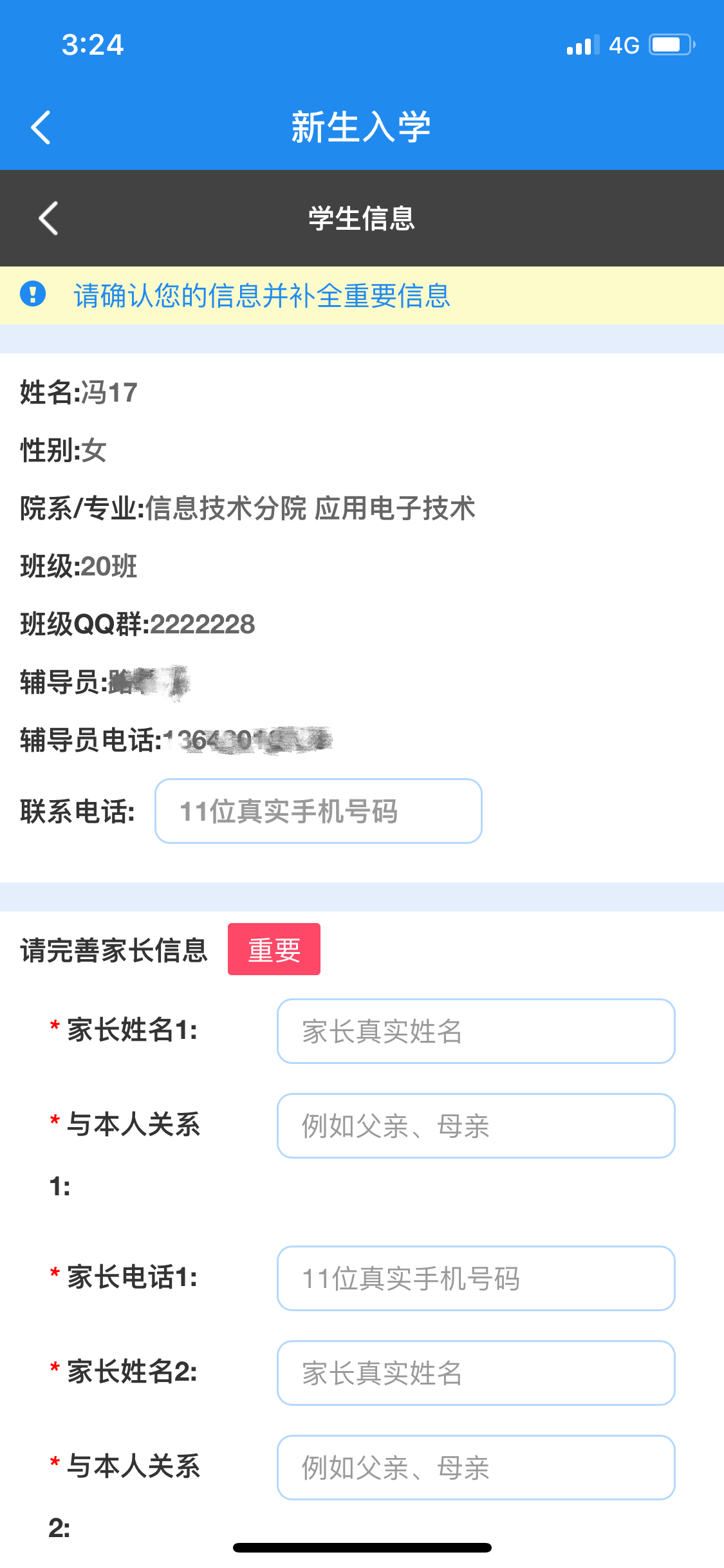Select the 与本人关系 1 input box
724x1568 pixels.
[x=476, y=1126]
